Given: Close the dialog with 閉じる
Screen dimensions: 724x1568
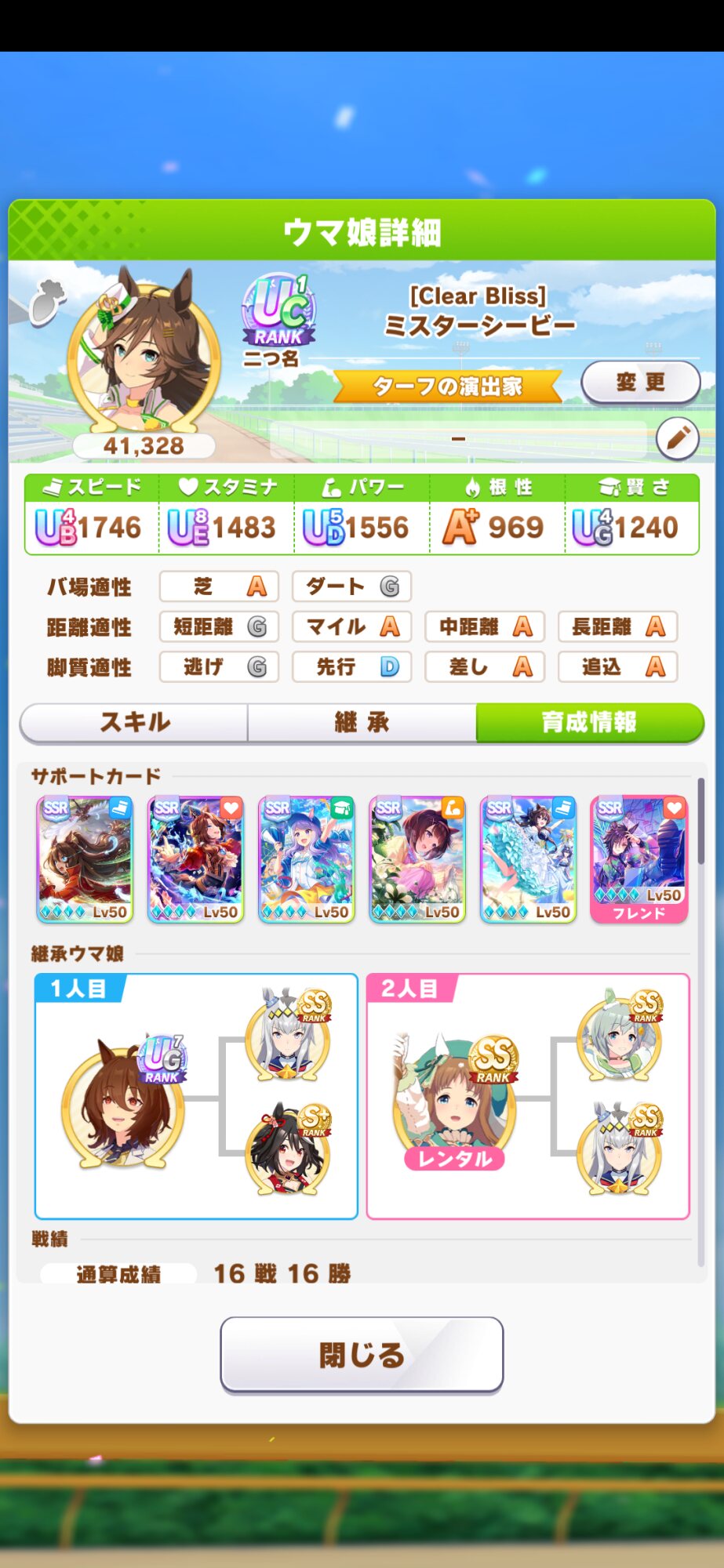Looking at the screenshot, I should tap(362, 1355).
